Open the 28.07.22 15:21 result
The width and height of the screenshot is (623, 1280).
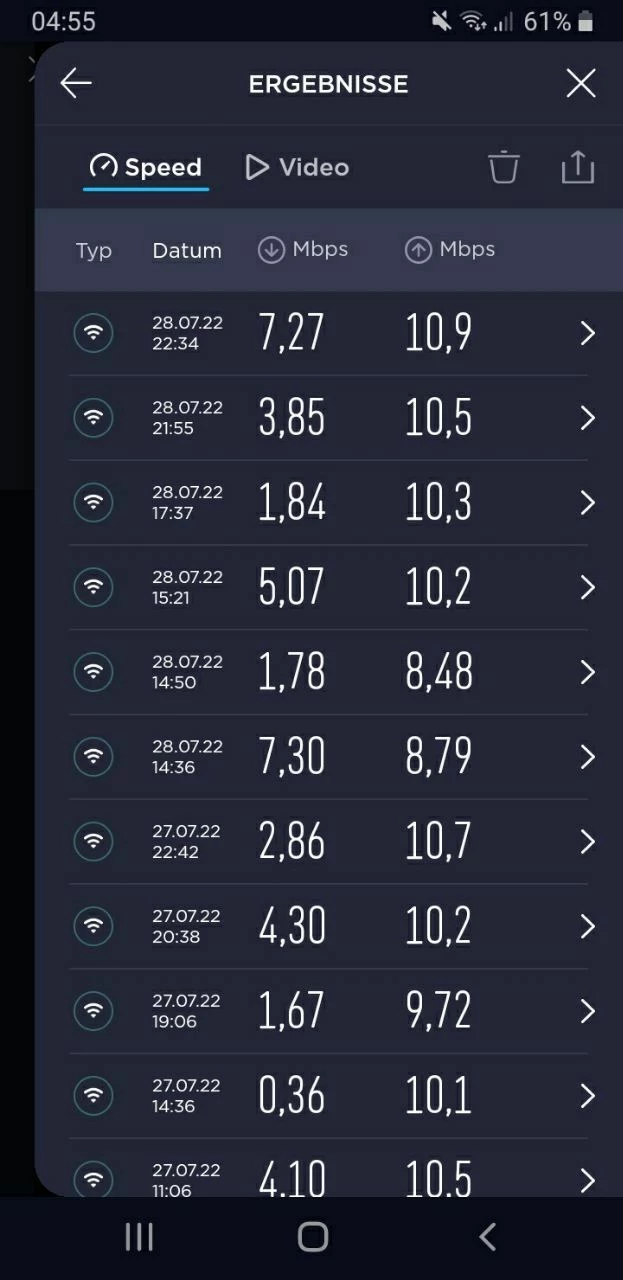pos(587,587)
